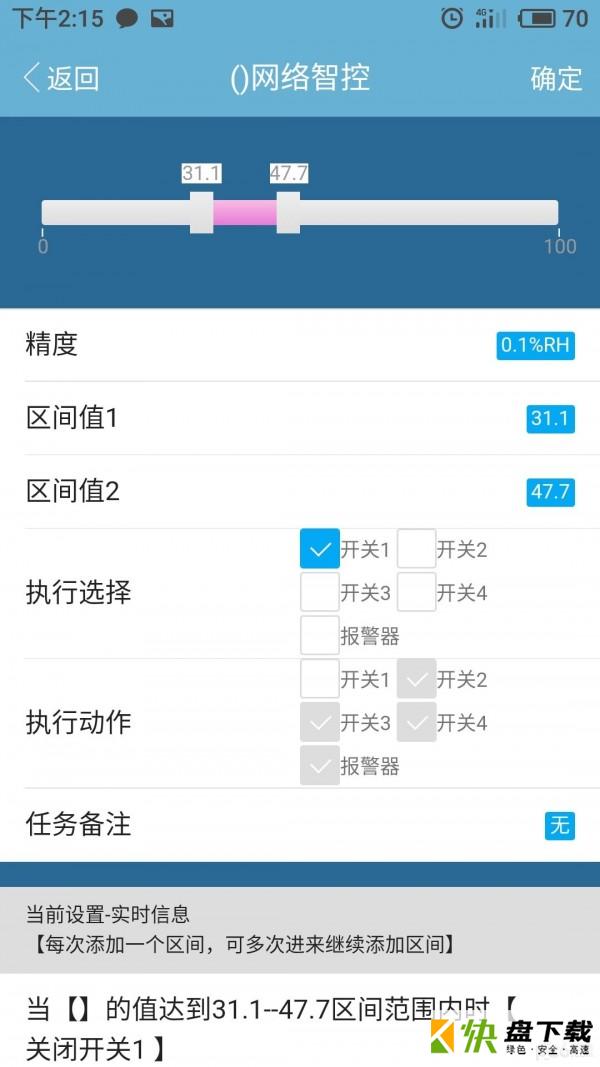Edit 区间值1 value 31.1
Viewport: 600px width, 1067px height.
click(x=550, y=418)
